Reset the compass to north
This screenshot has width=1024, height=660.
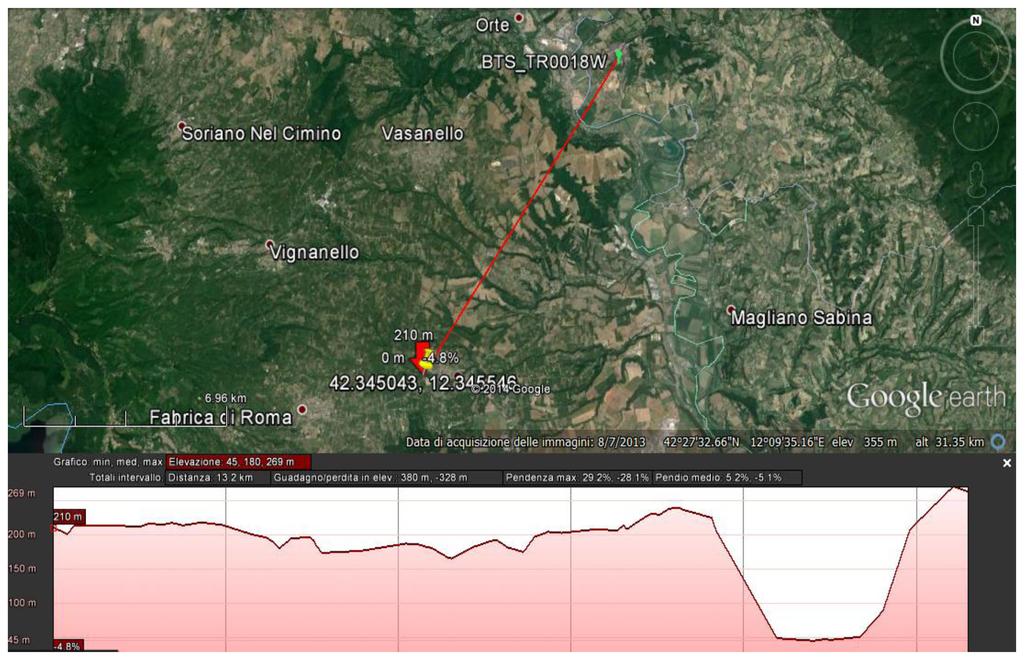tap(976, 20)
